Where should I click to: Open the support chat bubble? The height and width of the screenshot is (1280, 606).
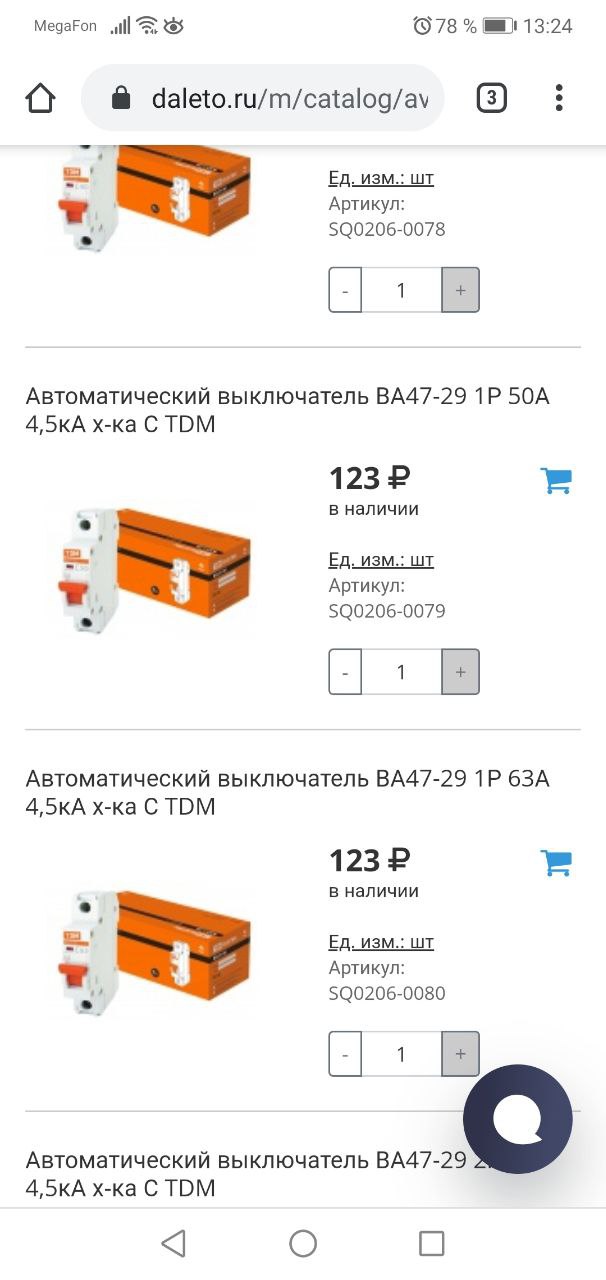click(518, 1119)
